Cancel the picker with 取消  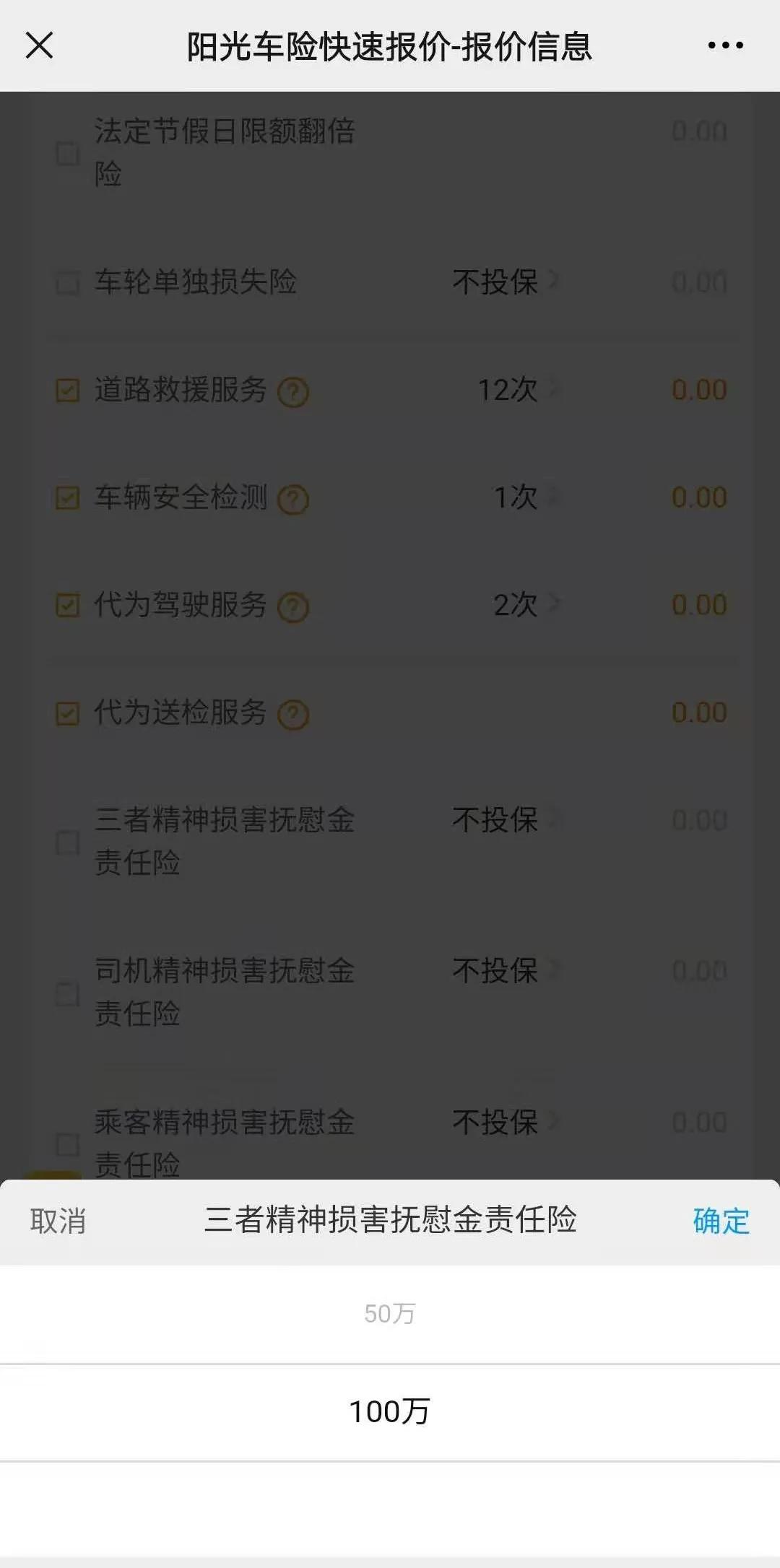pyautogui.click(x=59, y=1221)
